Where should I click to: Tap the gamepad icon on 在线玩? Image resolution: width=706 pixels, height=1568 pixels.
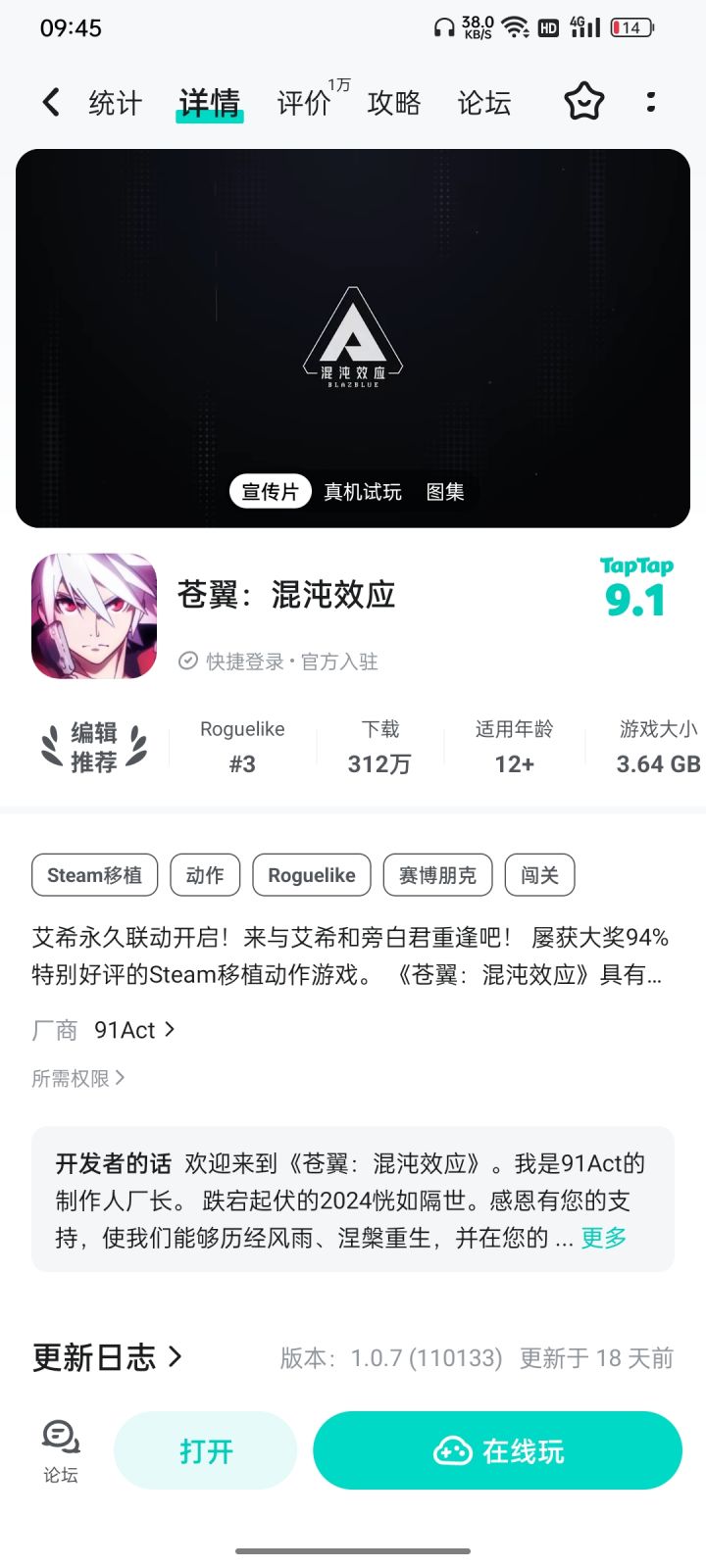click(450, 1451)
